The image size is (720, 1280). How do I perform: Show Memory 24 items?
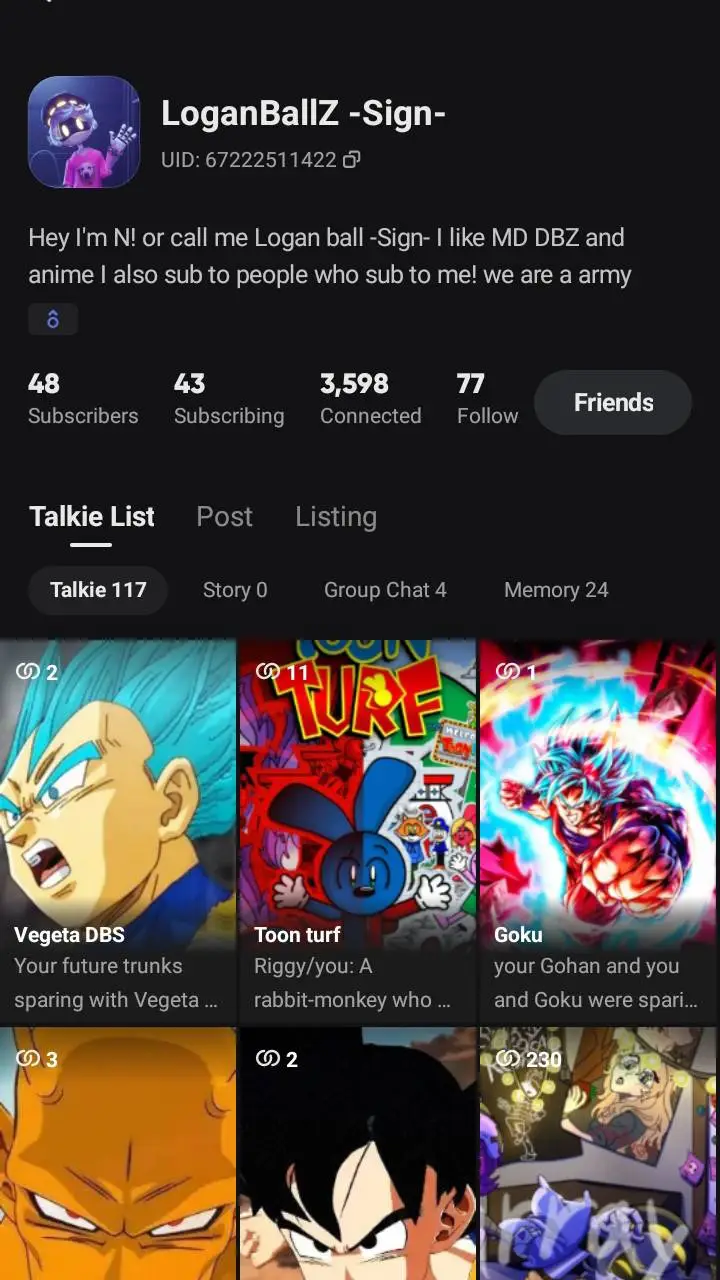coord(556,590)
